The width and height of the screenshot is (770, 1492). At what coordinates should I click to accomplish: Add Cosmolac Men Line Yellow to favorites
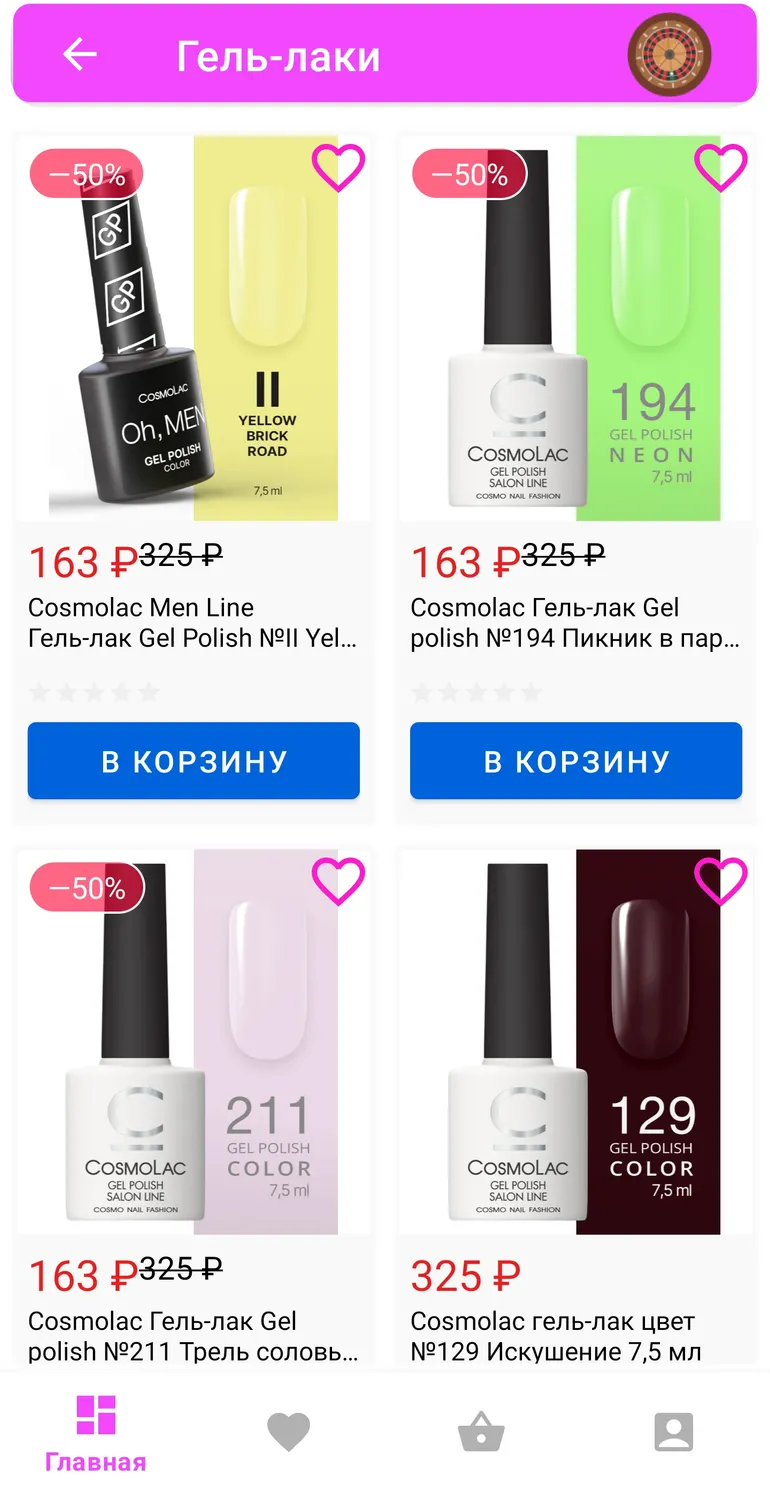point(339,167)
